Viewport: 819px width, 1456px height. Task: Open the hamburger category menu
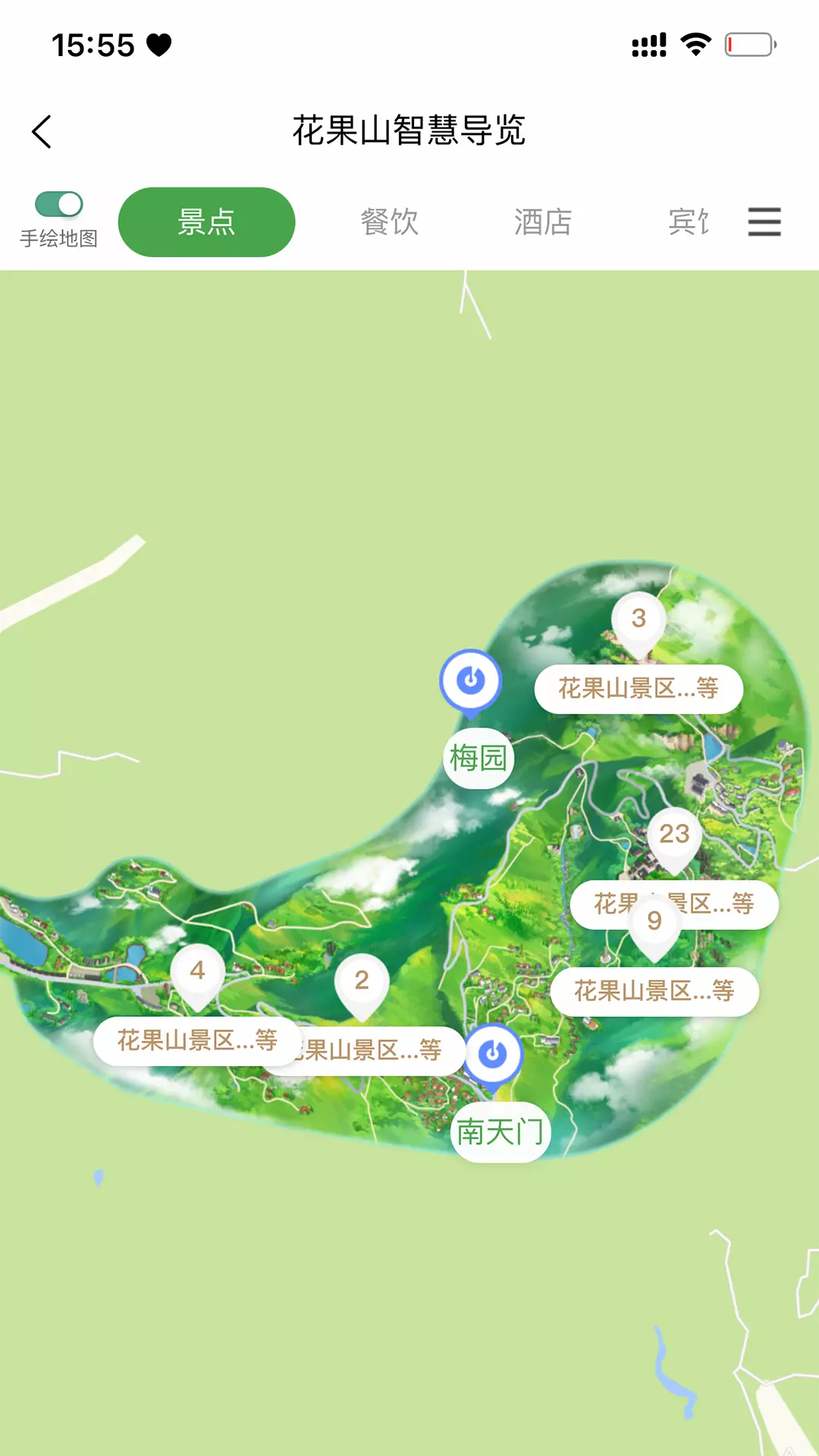pos(764,222)
